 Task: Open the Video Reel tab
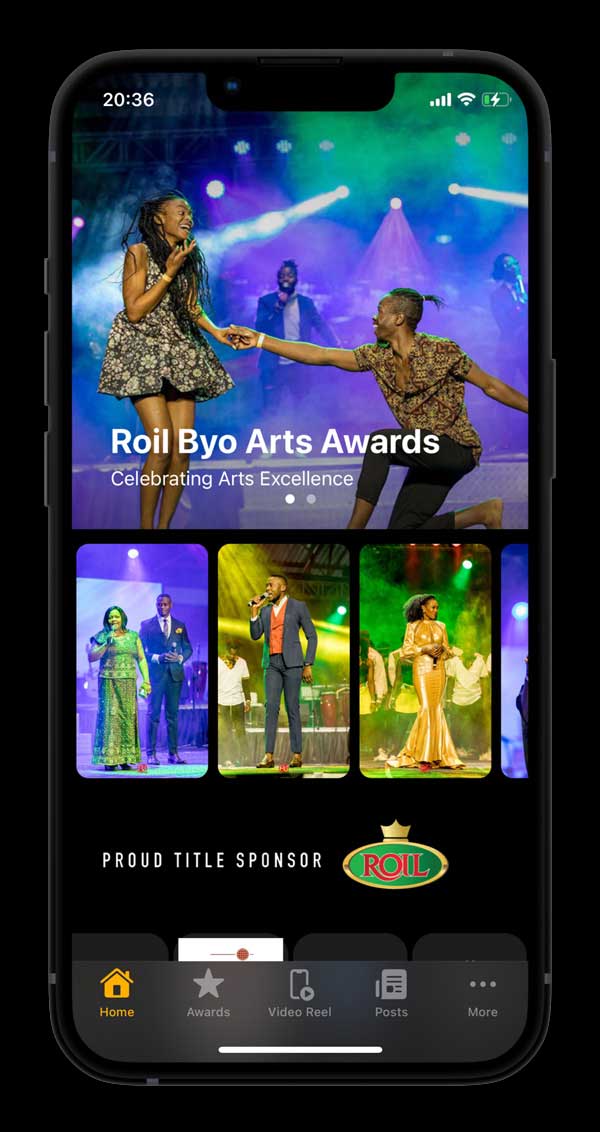[300, 993]
